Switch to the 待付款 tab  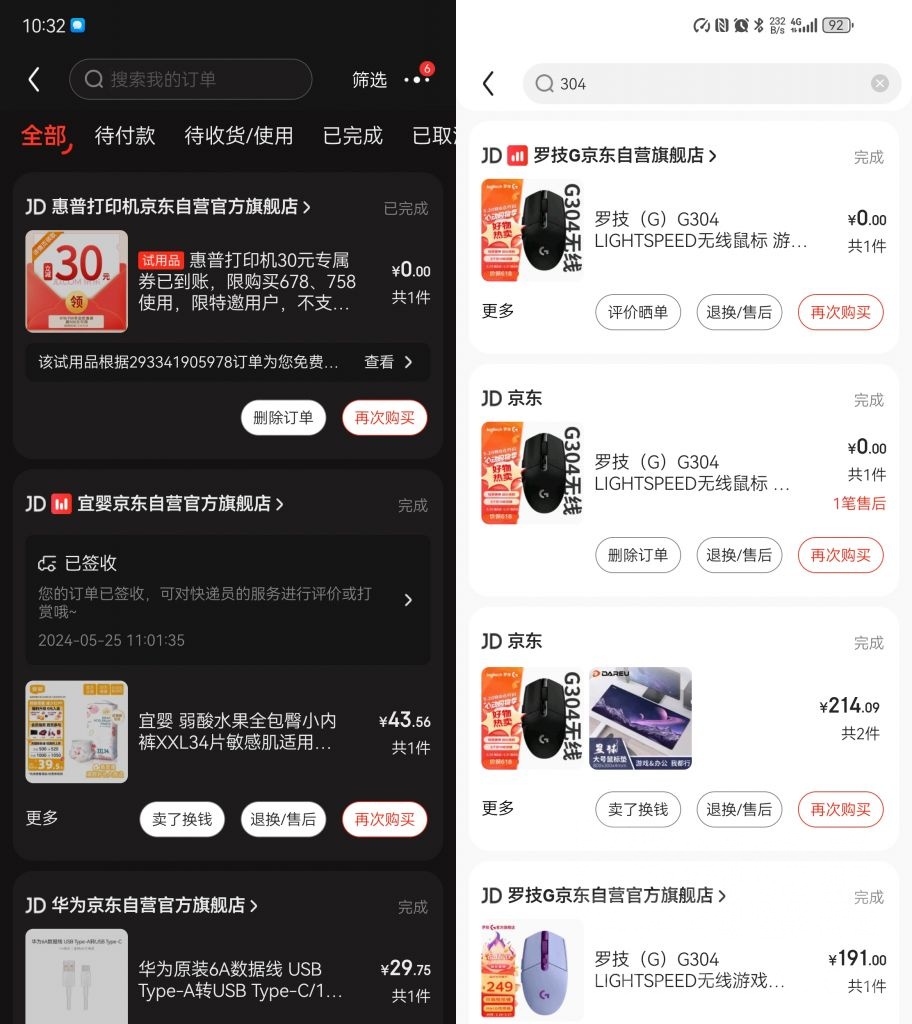tap(124, 136)
